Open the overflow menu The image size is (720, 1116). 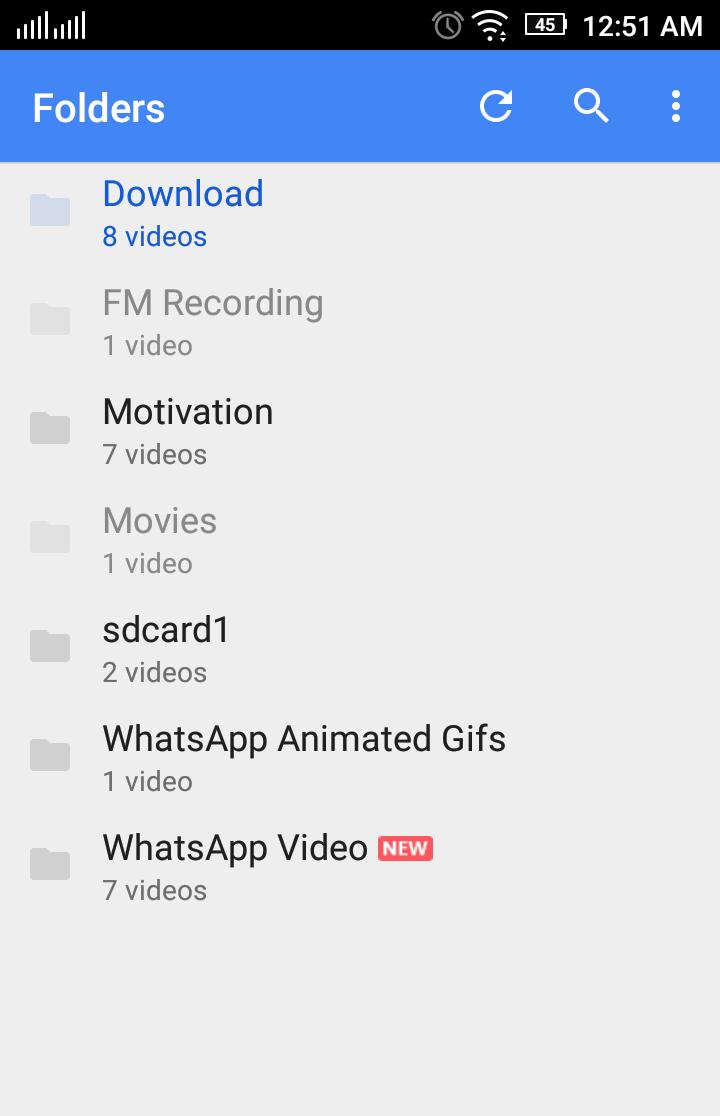click(x=676, y=106)
